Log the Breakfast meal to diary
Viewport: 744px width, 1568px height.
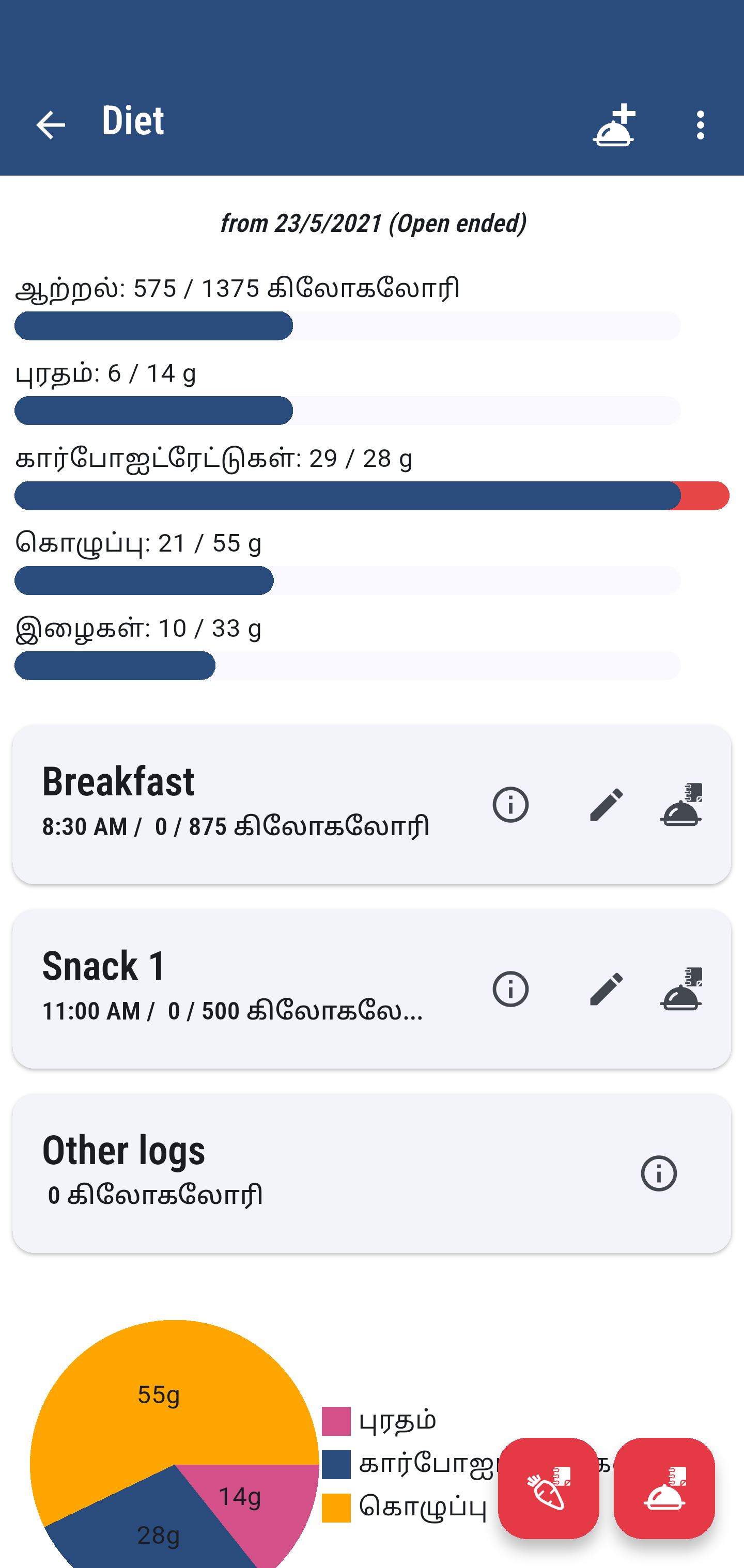tap(680, 805)
